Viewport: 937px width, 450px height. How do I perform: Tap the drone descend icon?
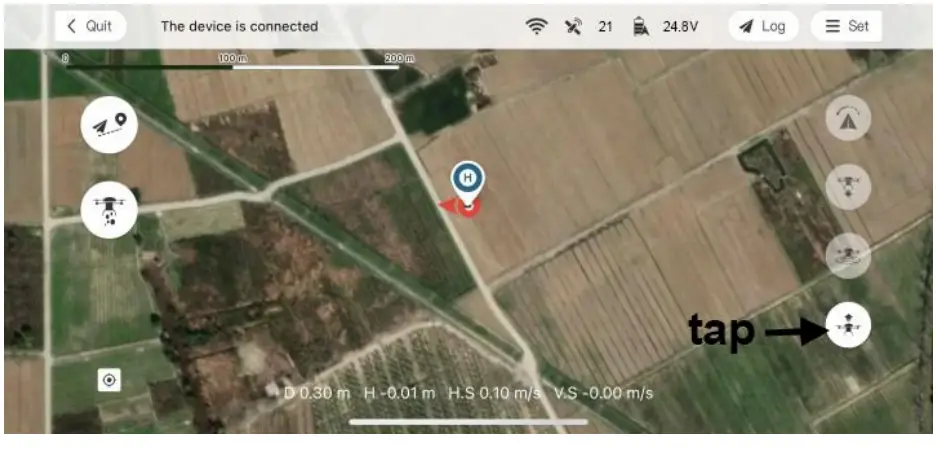tap(848, 186)
